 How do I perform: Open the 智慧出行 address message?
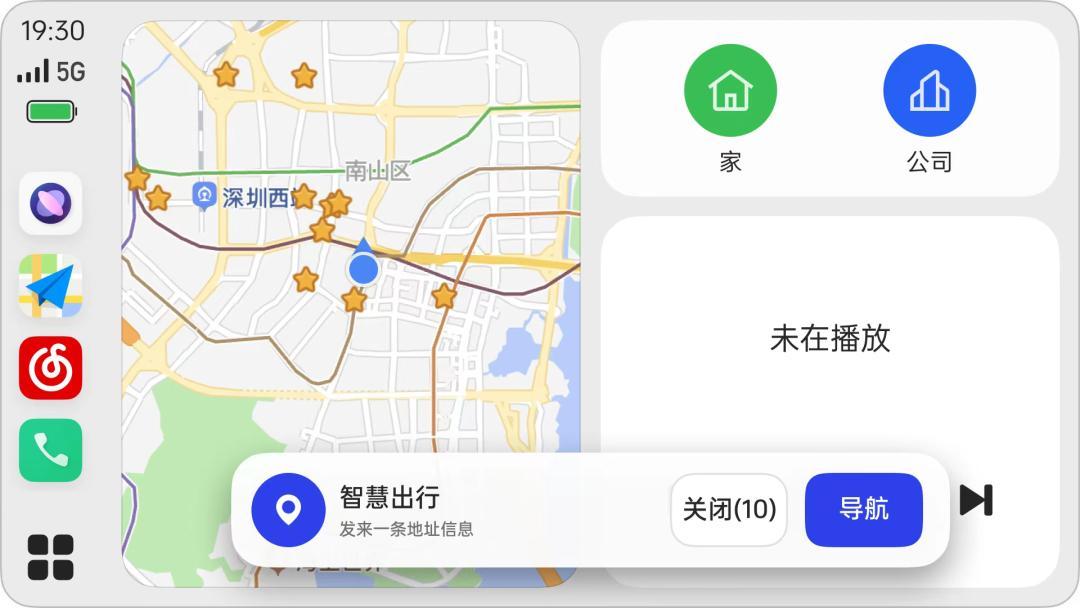pos(450,510)
